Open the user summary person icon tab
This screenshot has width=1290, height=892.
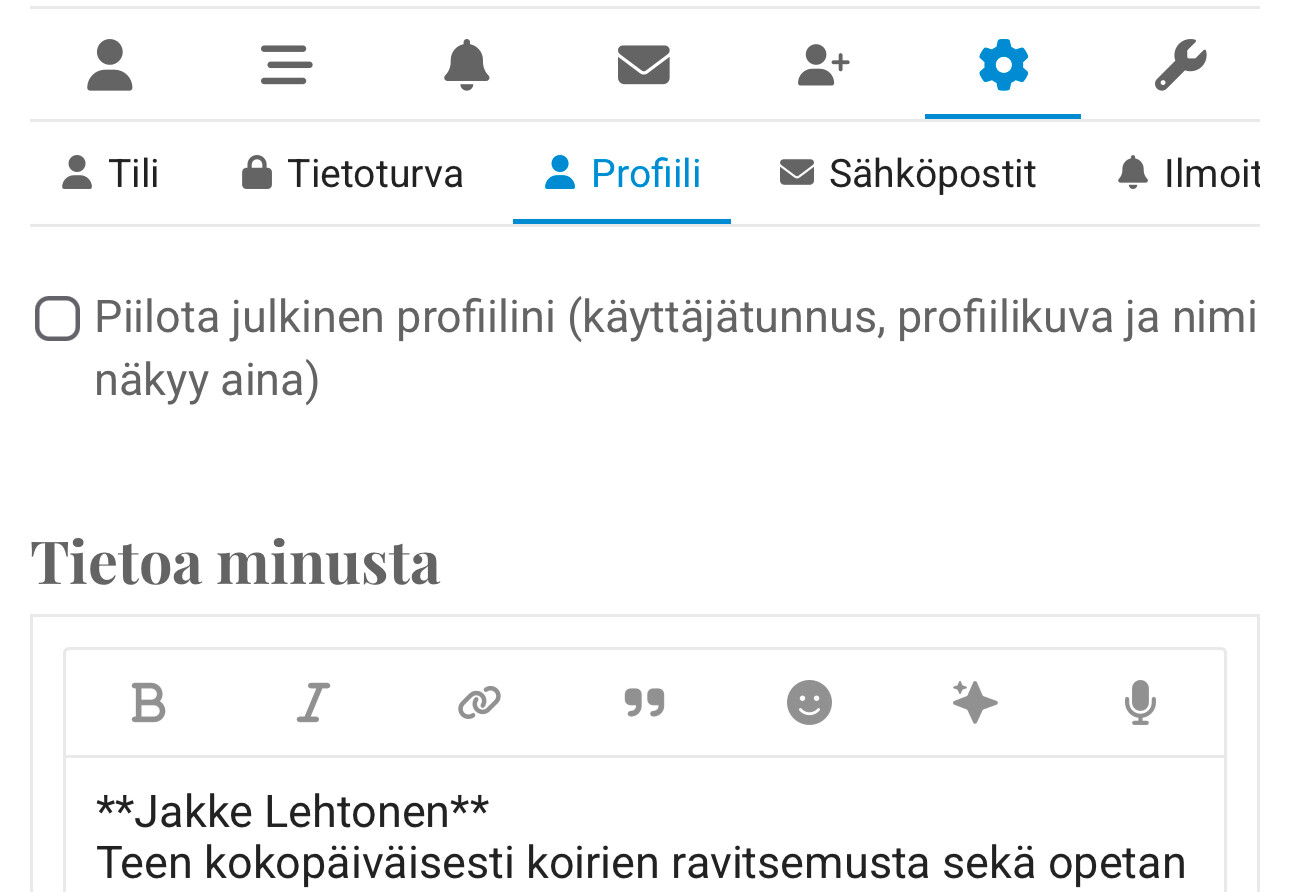pyautogui.click(x=110, y=66)
